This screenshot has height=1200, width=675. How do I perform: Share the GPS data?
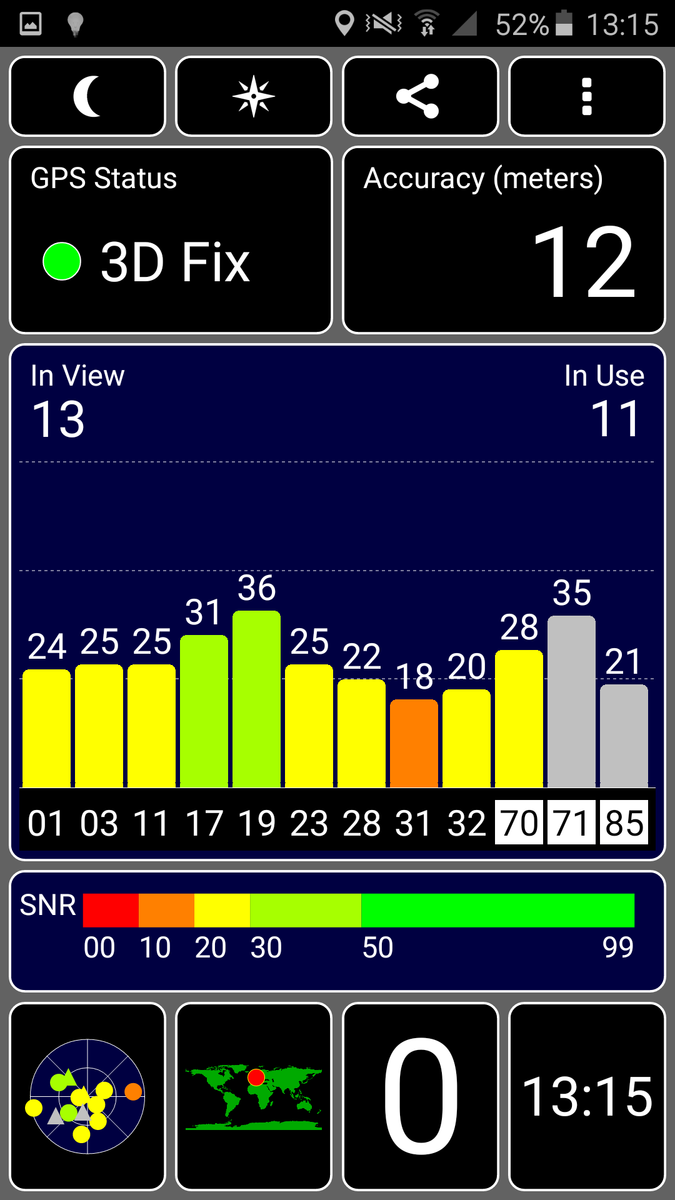[x=420, y=96]
